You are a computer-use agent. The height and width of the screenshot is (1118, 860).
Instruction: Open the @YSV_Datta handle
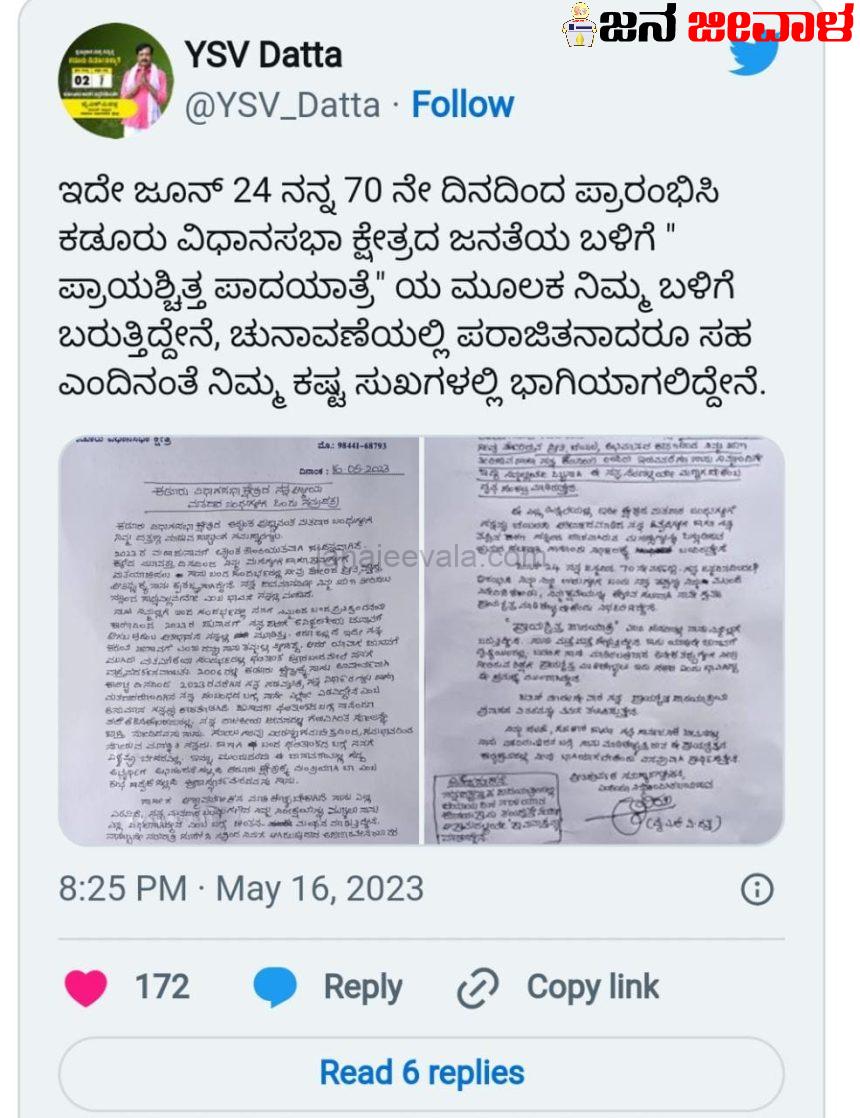(282, 105)
